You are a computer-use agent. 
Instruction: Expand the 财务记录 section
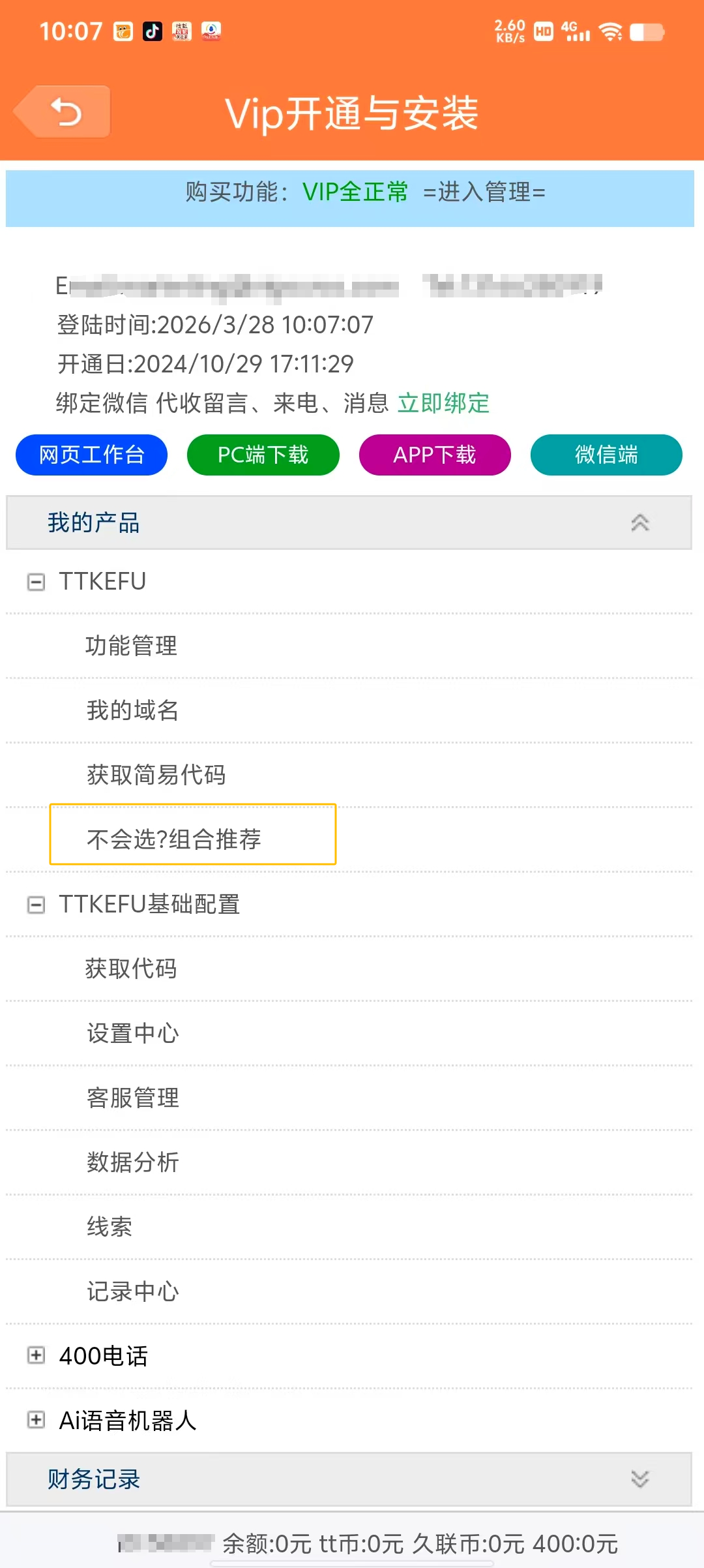[x=639, y=1479]
